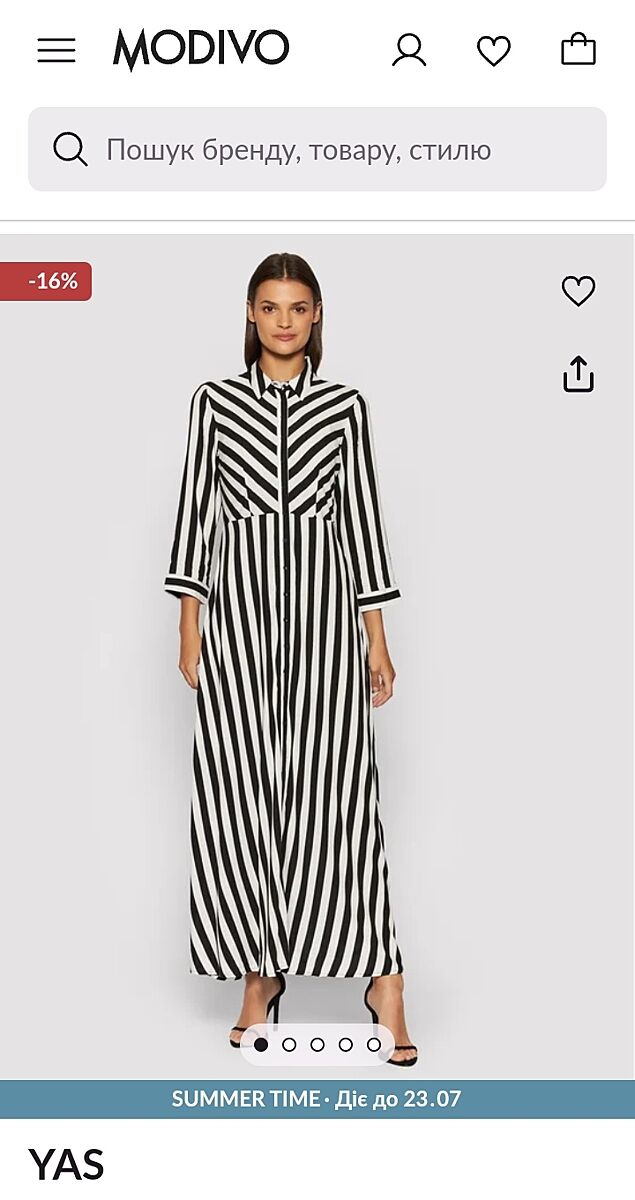The image size is (635, 1200).
Task: Share this striped dress product
Action: 578,374
